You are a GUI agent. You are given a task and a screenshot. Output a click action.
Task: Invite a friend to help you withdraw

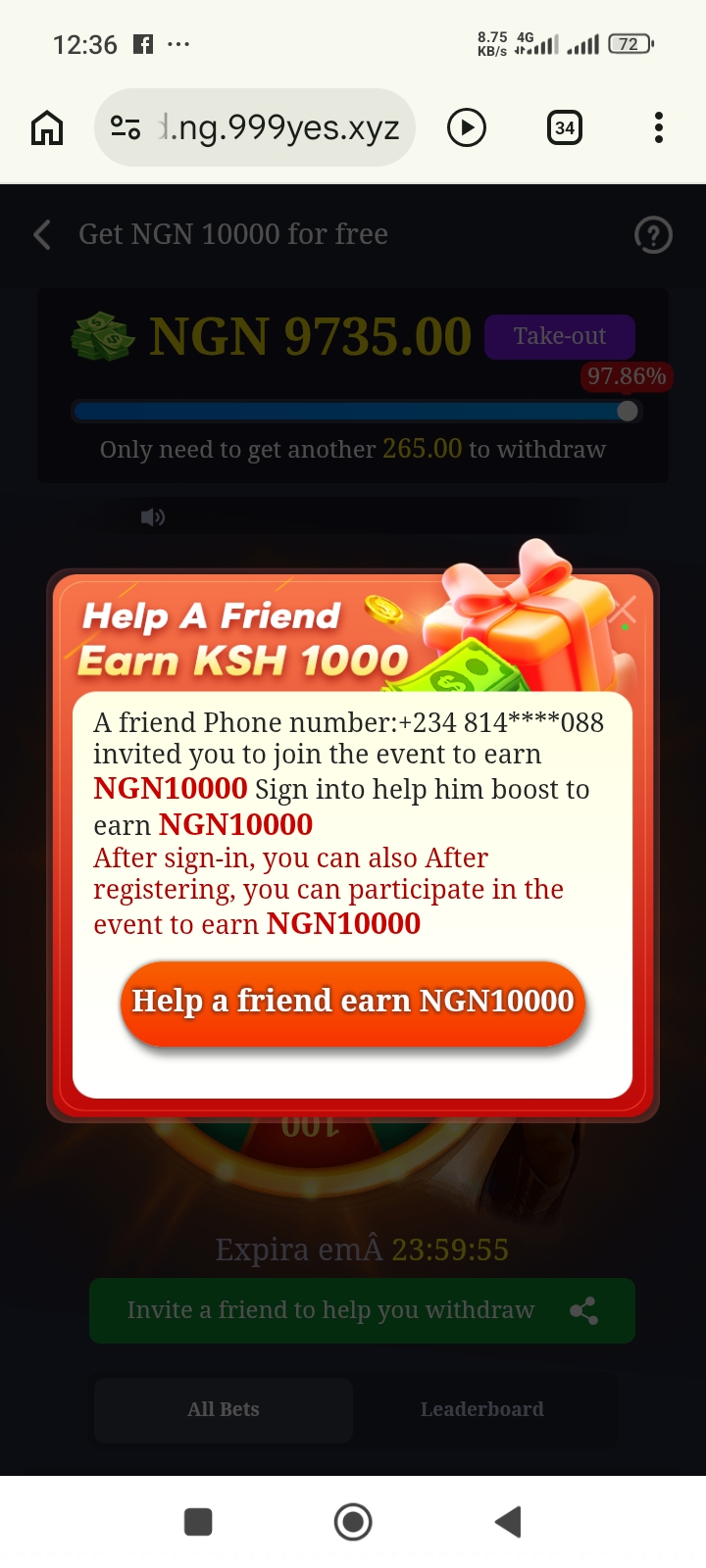362,1310
